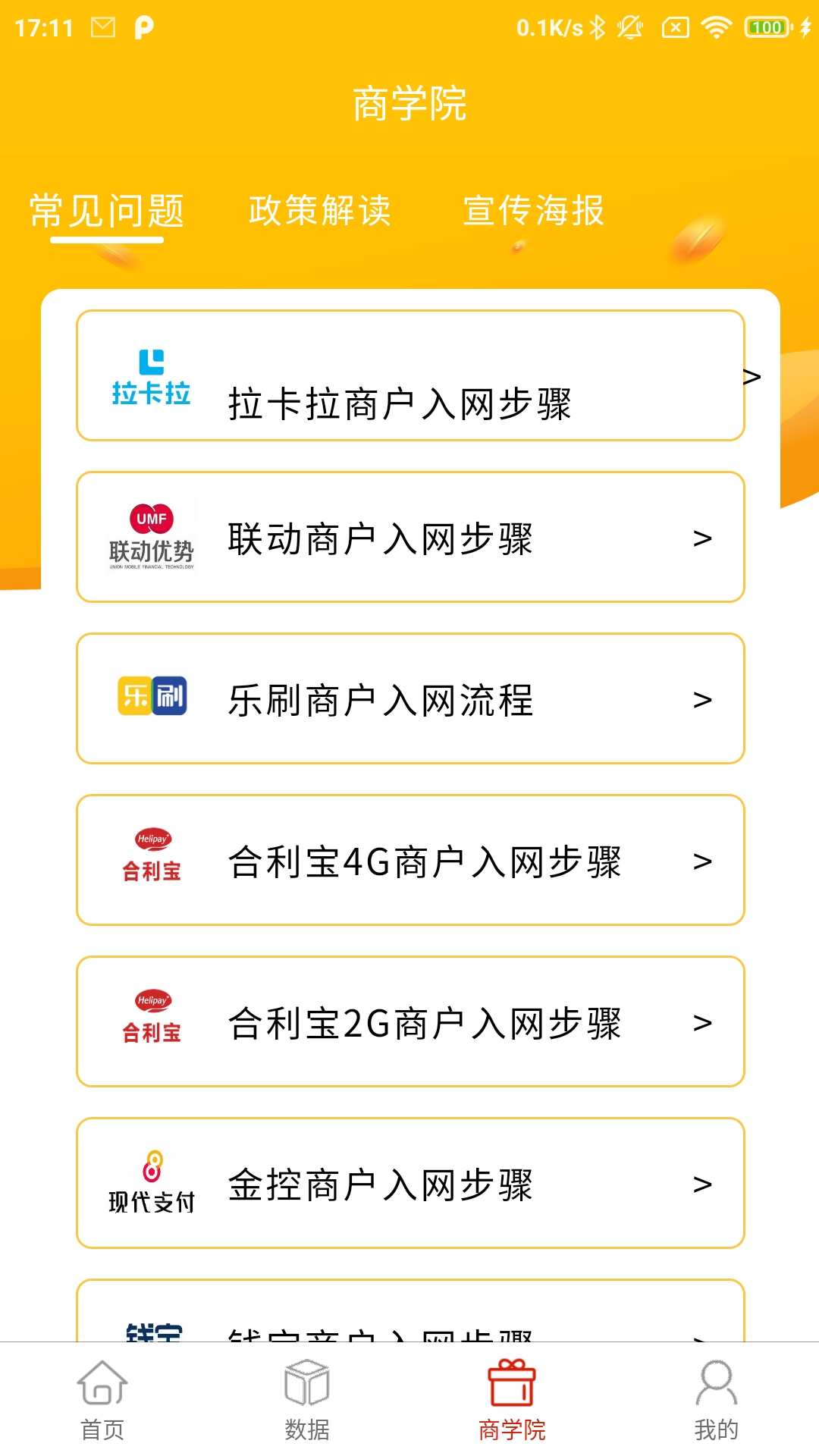Tap the 乐刷 app icon
Screen dimensions: 819x1456
(150, 698)
